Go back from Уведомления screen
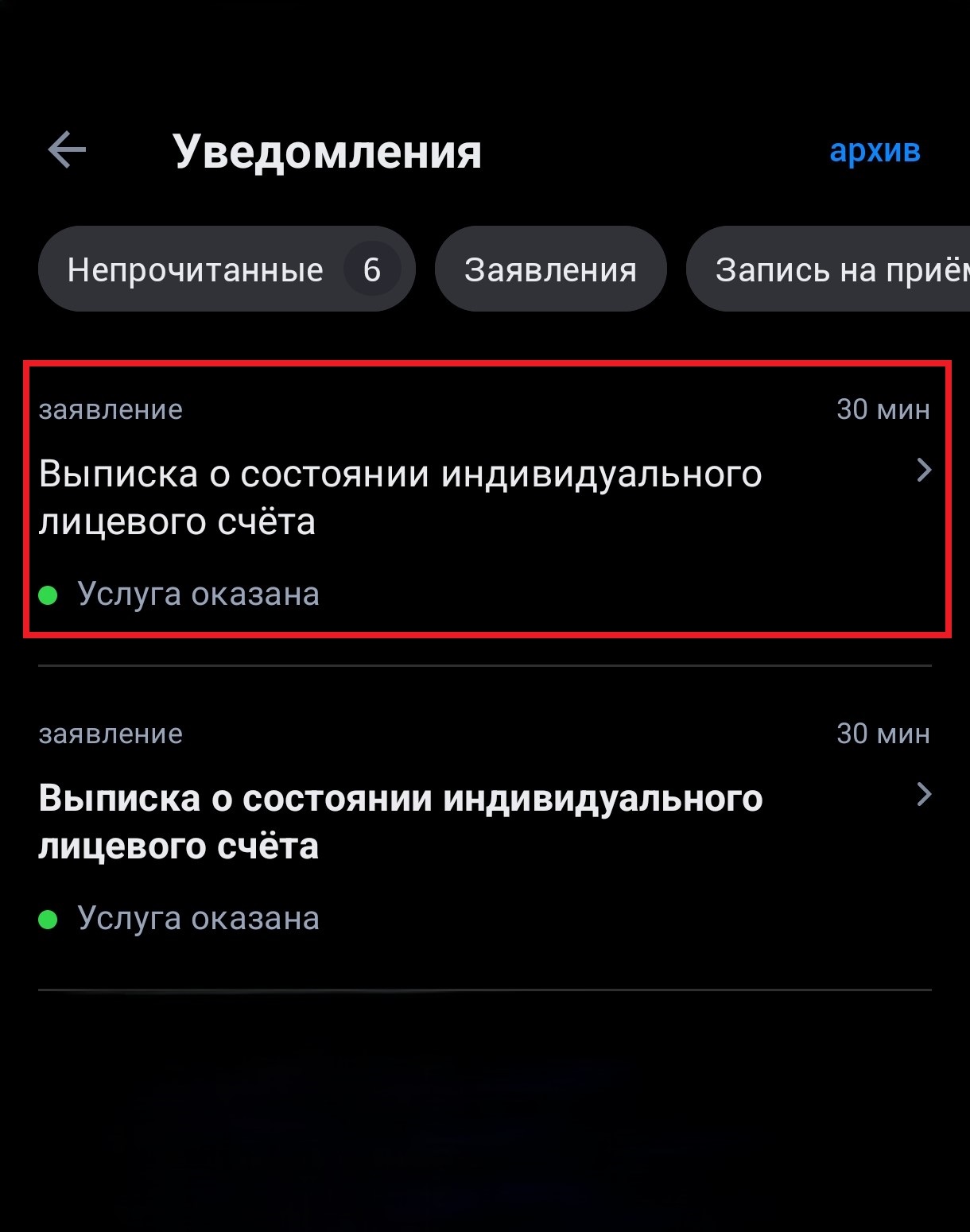Viewport: 970px width, 1232px height. [67, 150]
